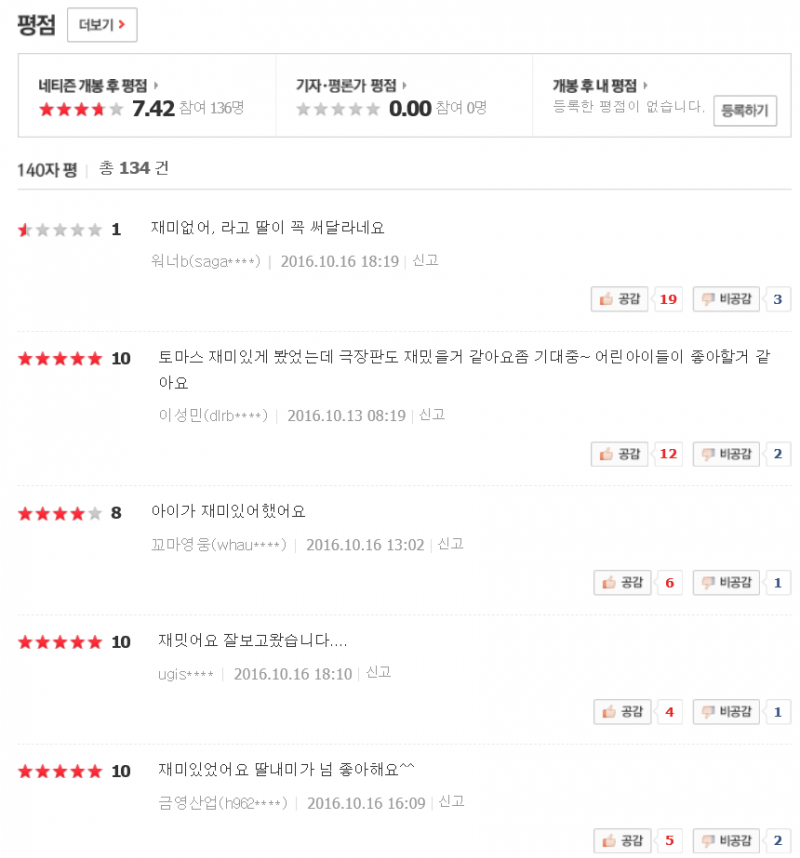Report 워너b's review via 신고
800x858 pixels.
click(425, 260)
